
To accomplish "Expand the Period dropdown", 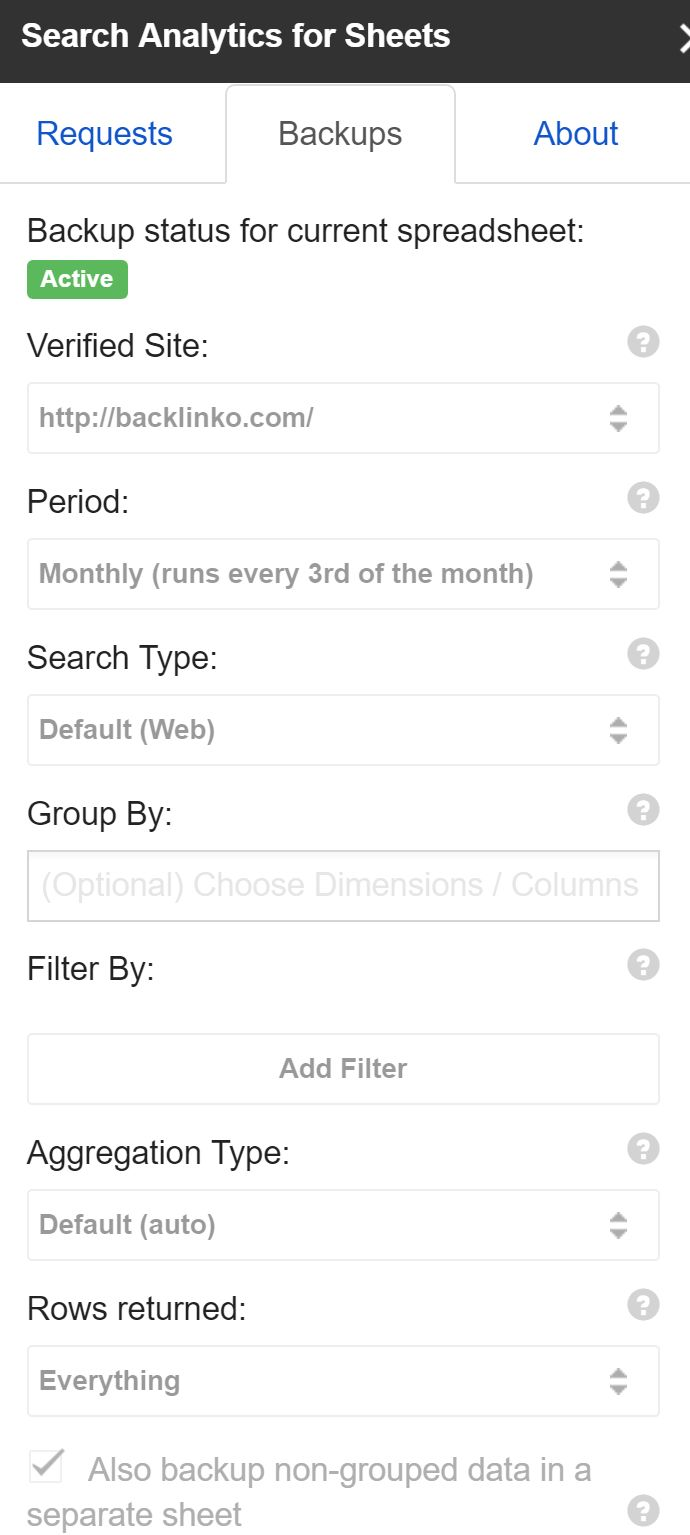I will pos(343,574).
